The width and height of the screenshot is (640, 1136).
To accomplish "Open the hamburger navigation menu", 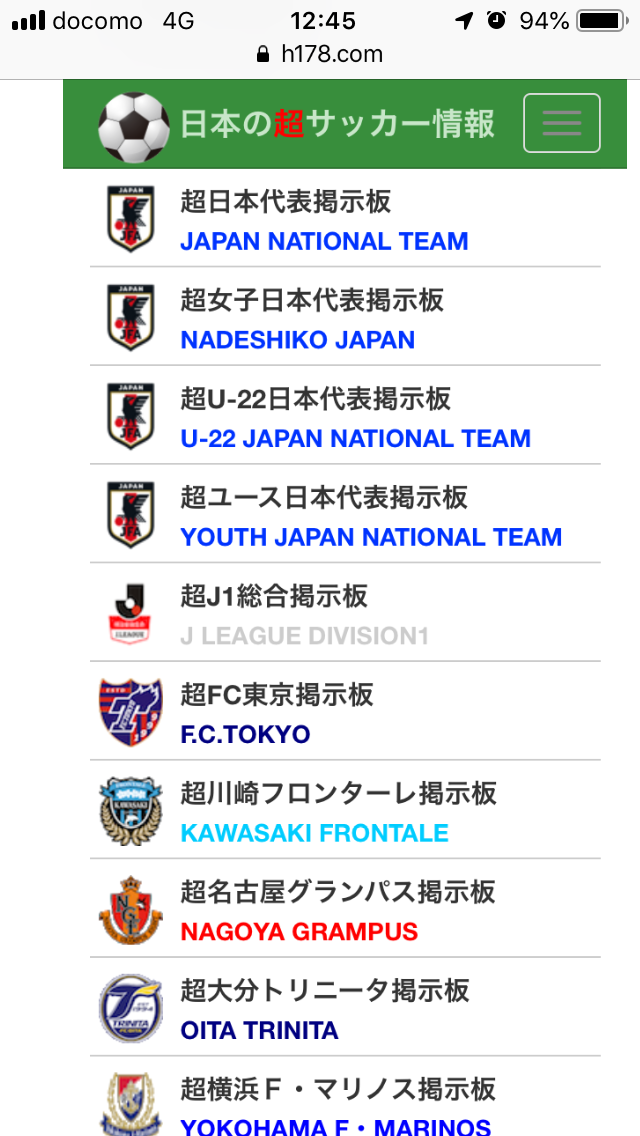I will 561,123.
